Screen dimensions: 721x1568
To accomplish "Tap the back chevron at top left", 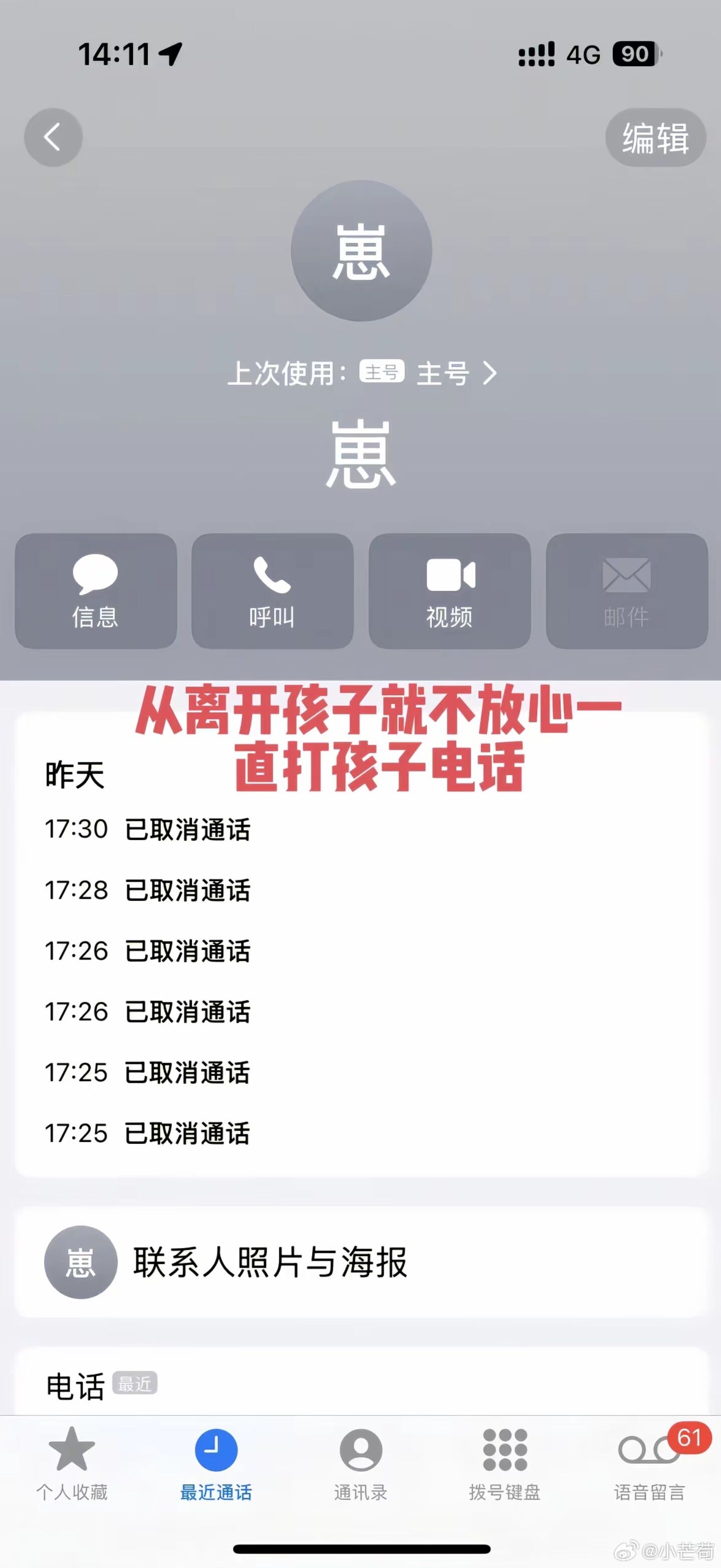I will (x=53, y=136).
